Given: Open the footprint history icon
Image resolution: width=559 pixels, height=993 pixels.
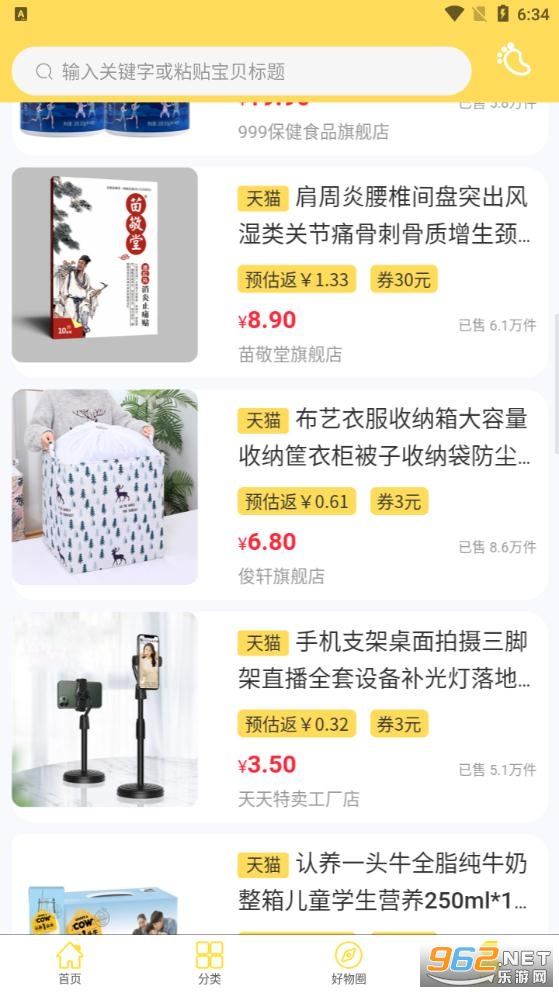Looking at the screenshot, I should [x=513, y=60].
